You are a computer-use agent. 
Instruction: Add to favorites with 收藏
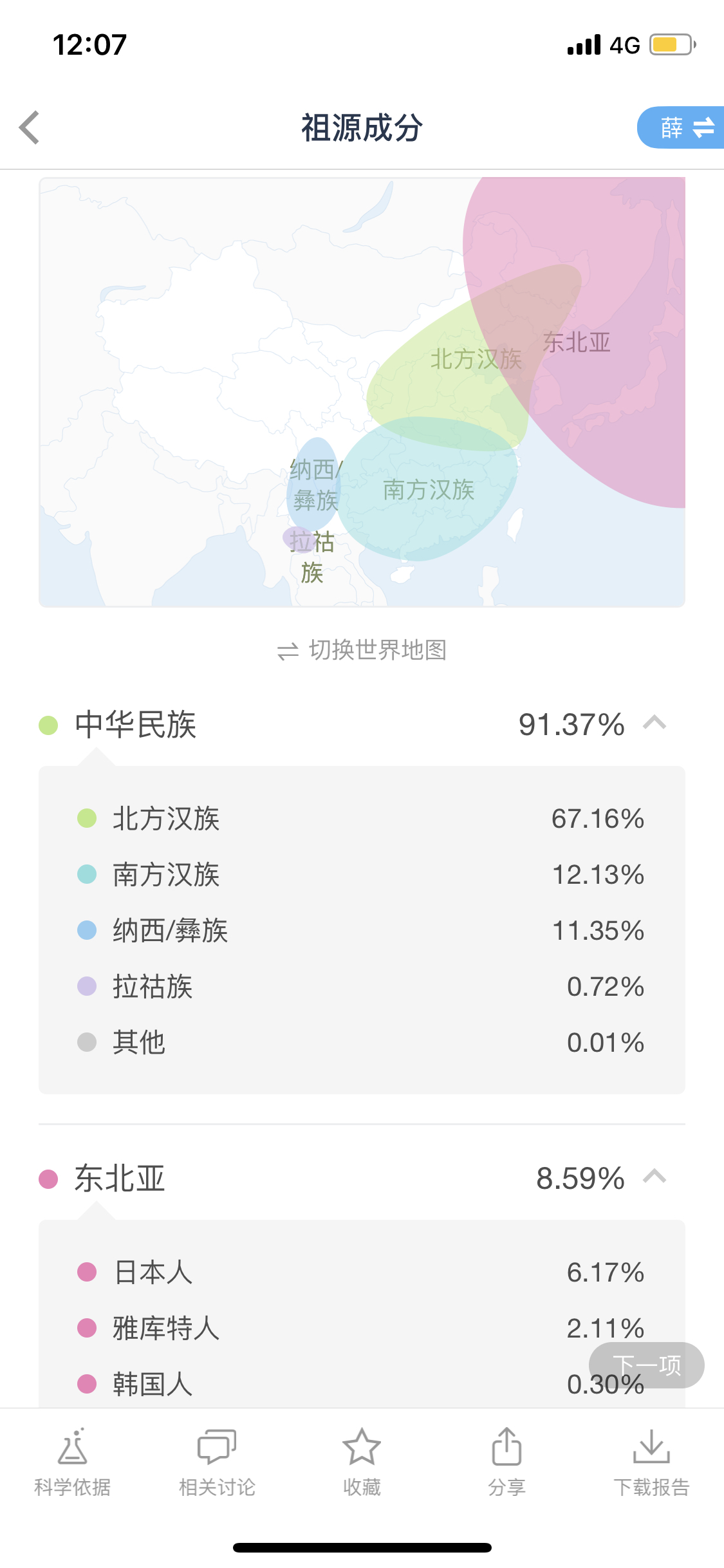[362, 1462]
